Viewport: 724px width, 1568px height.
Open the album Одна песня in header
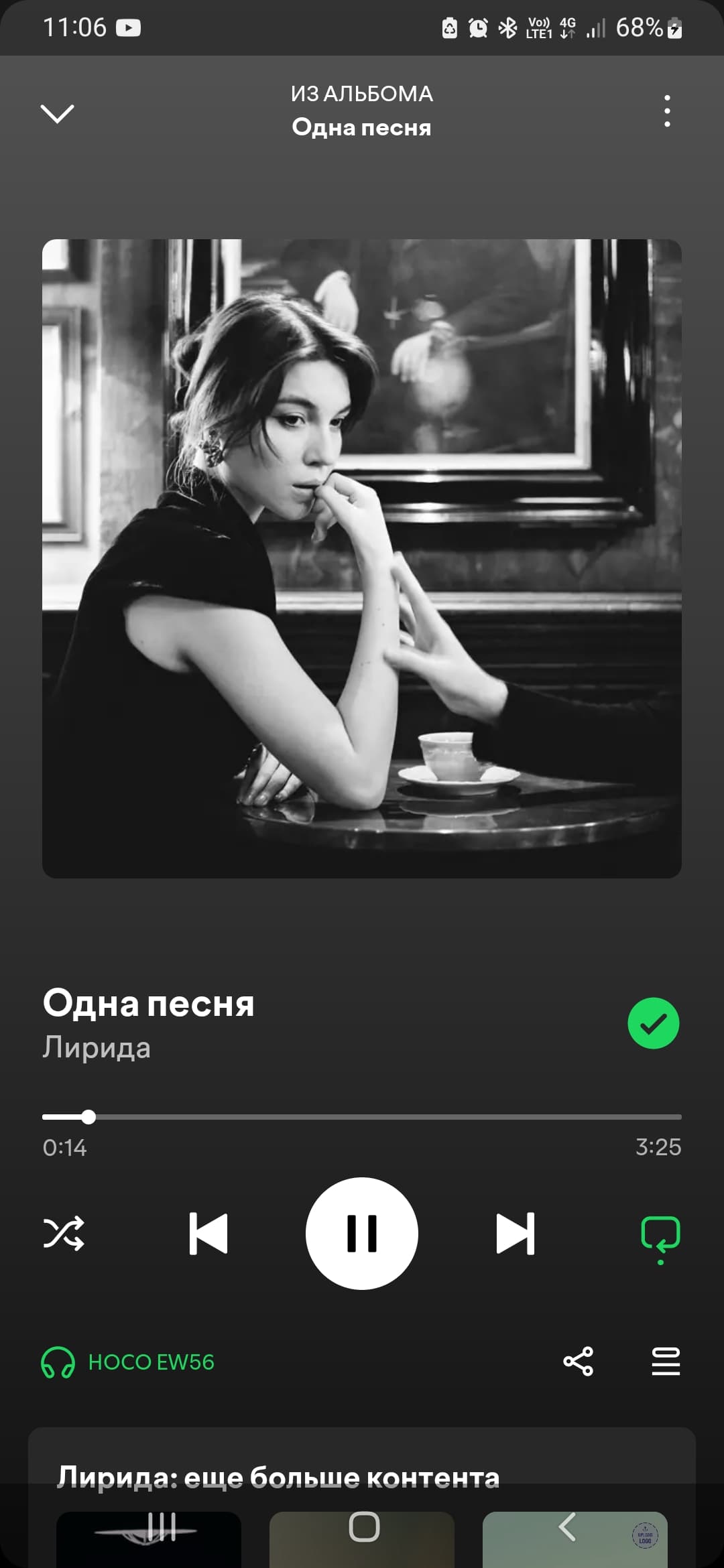pos(362,127)
